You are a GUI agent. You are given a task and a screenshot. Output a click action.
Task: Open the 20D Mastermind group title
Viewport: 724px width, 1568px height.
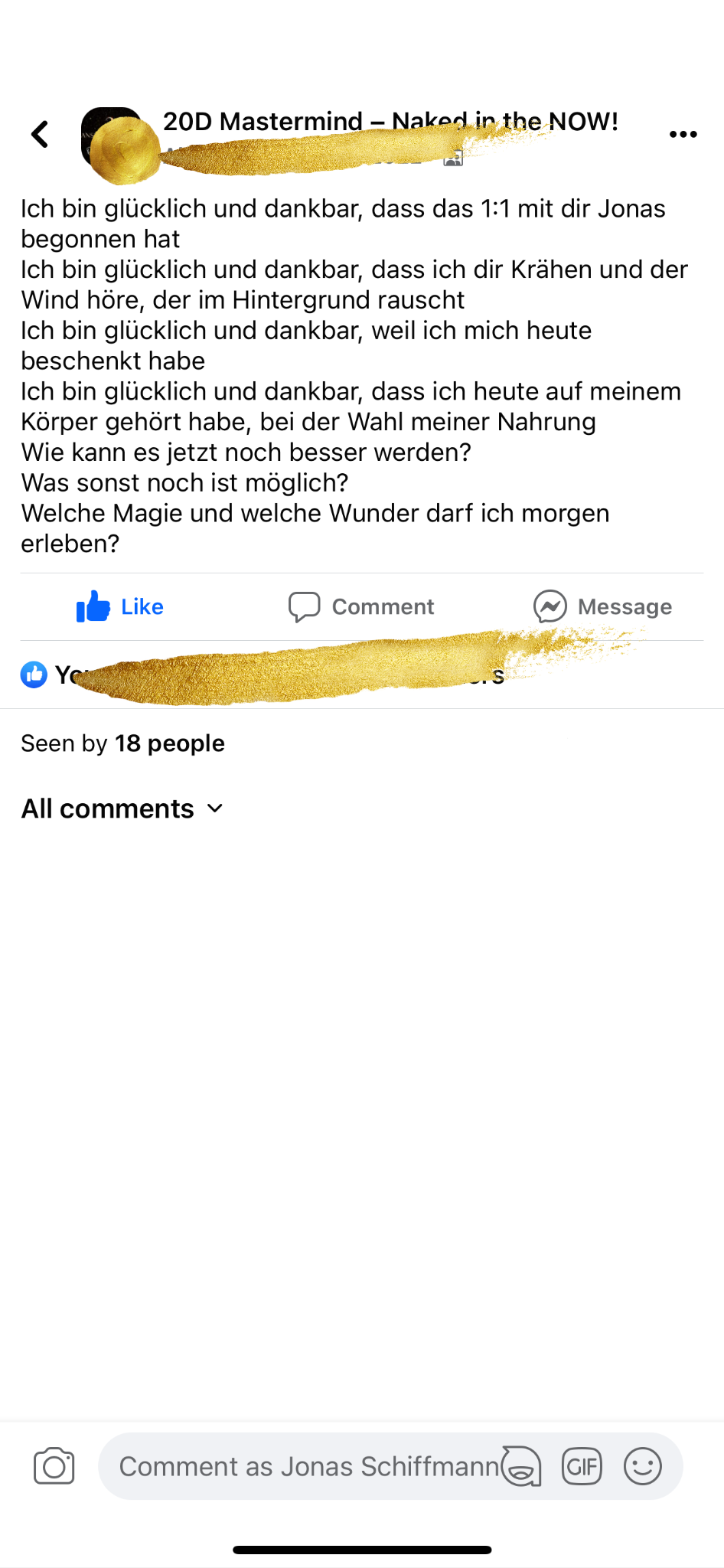point(390,121)
